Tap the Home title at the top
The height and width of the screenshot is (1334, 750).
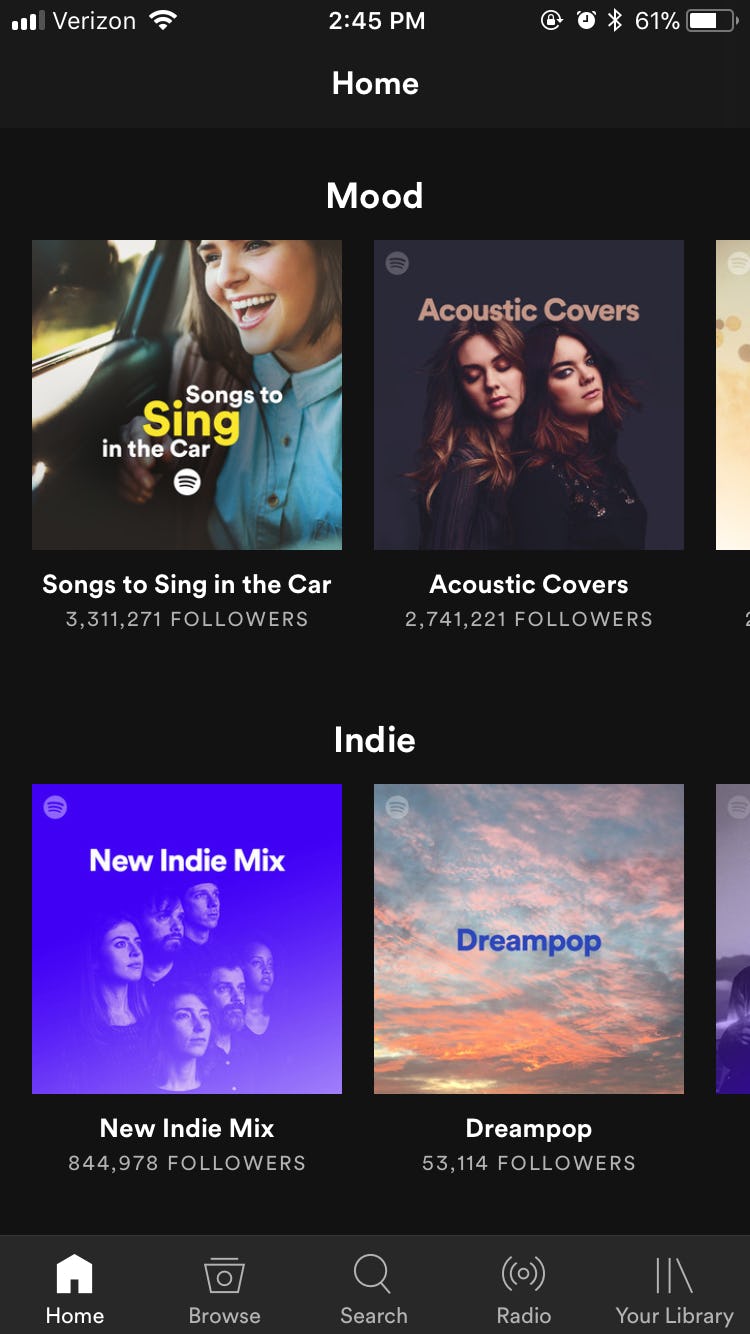375,84
